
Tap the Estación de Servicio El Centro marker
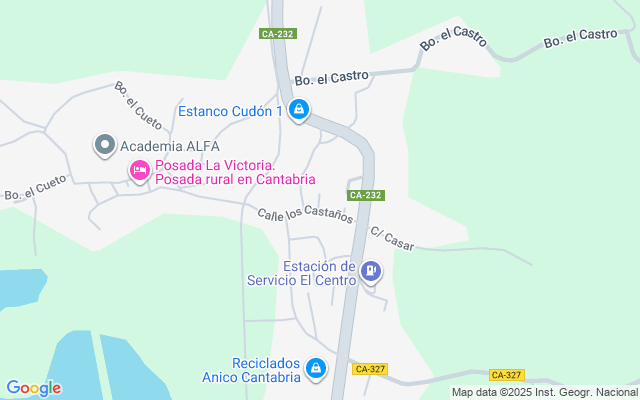click(x=371, y=270)
